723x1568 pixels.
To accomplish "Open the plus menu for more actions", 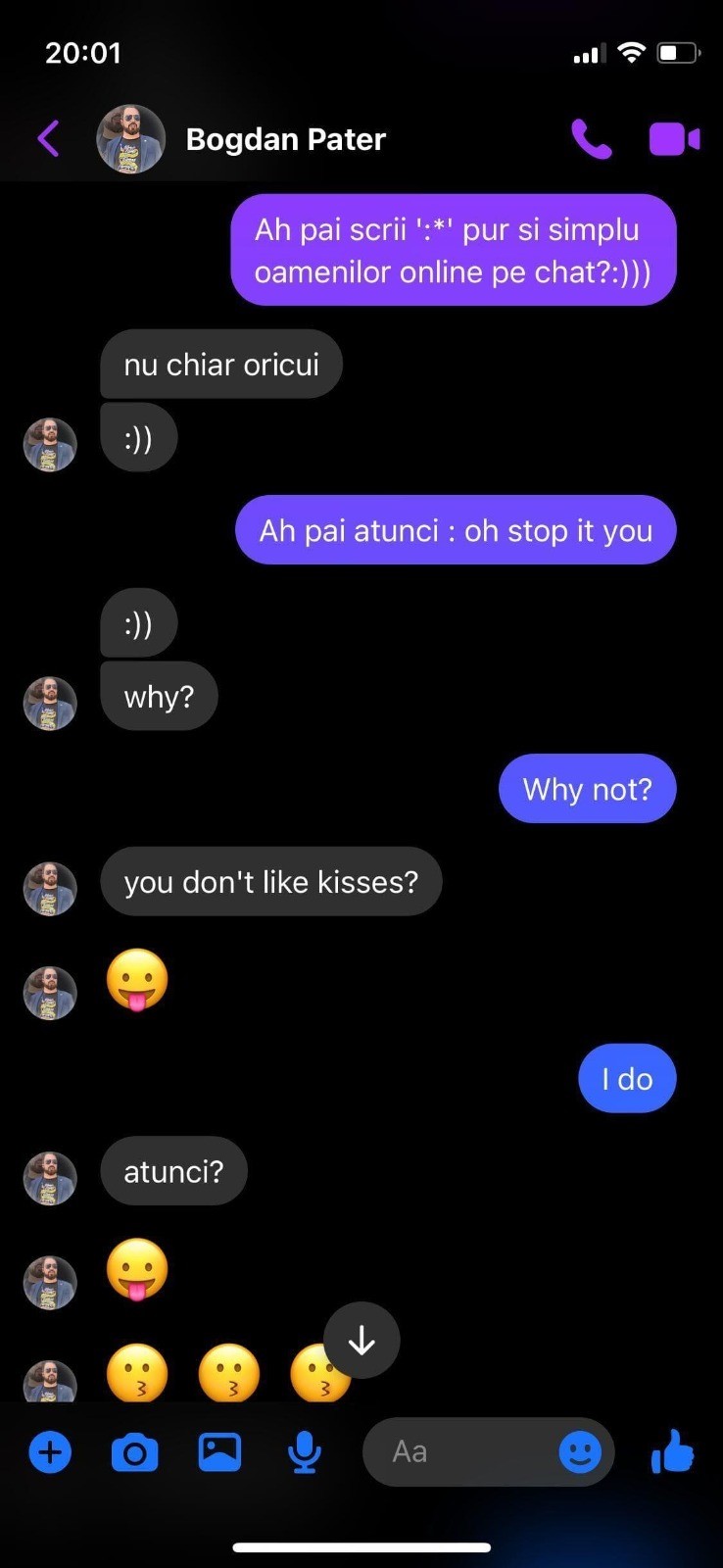I will (50, 1451).
